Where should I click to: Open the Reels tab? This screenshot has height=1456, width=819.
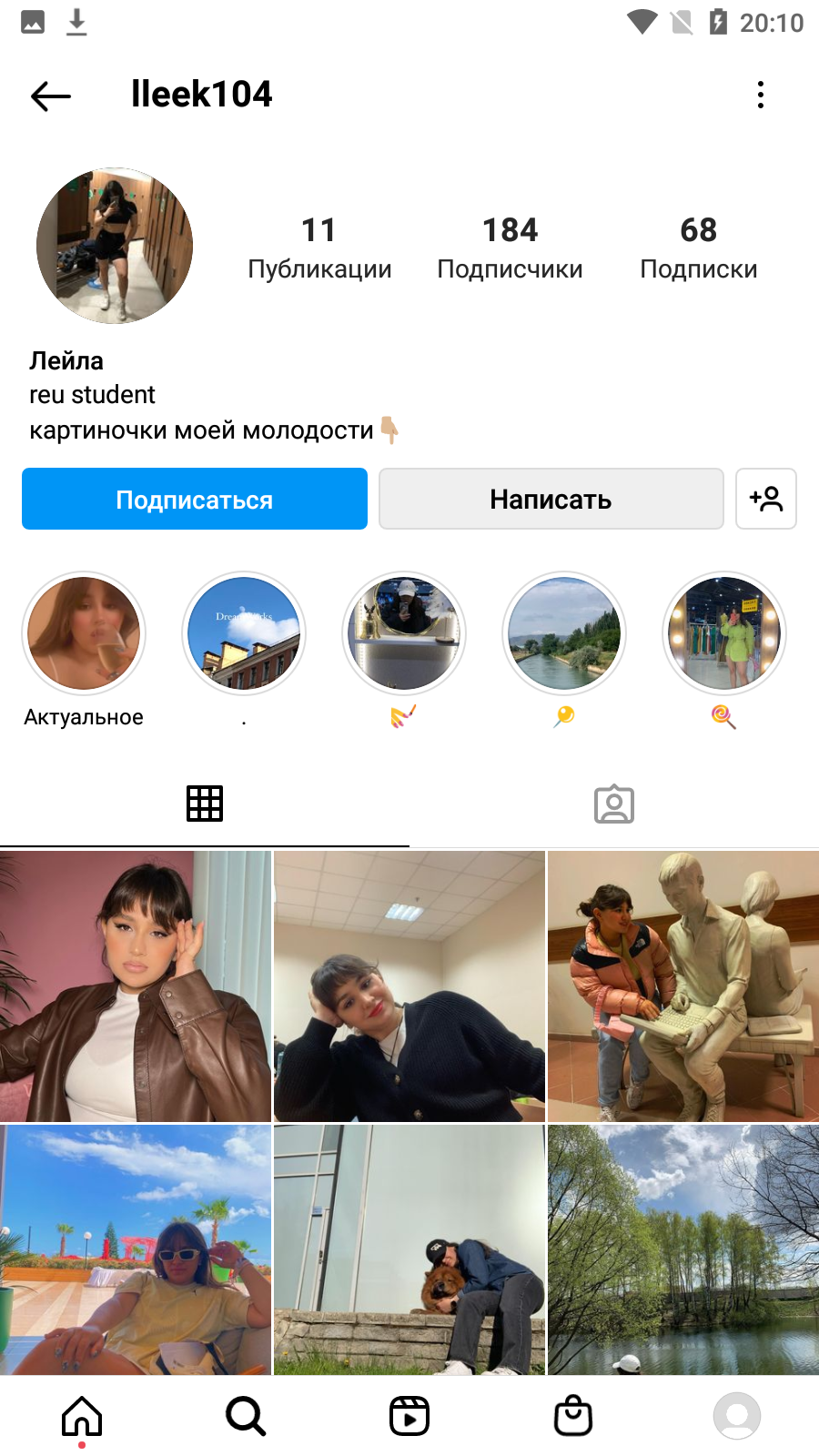[x=409, y=1416]
